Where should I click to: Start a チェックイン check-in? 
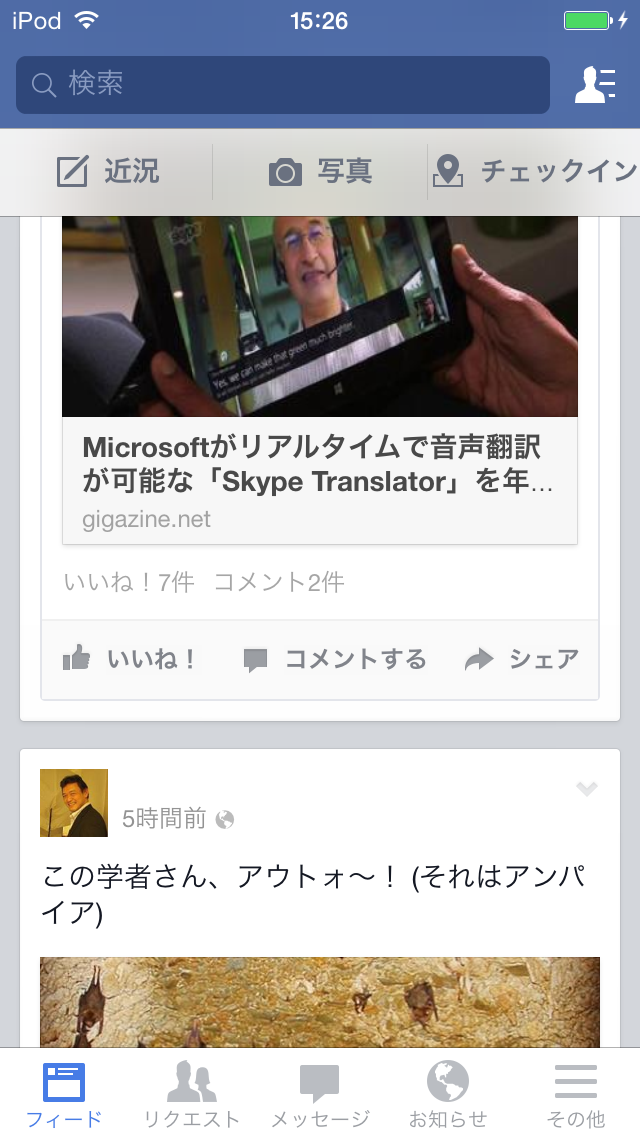click(535, 172)
